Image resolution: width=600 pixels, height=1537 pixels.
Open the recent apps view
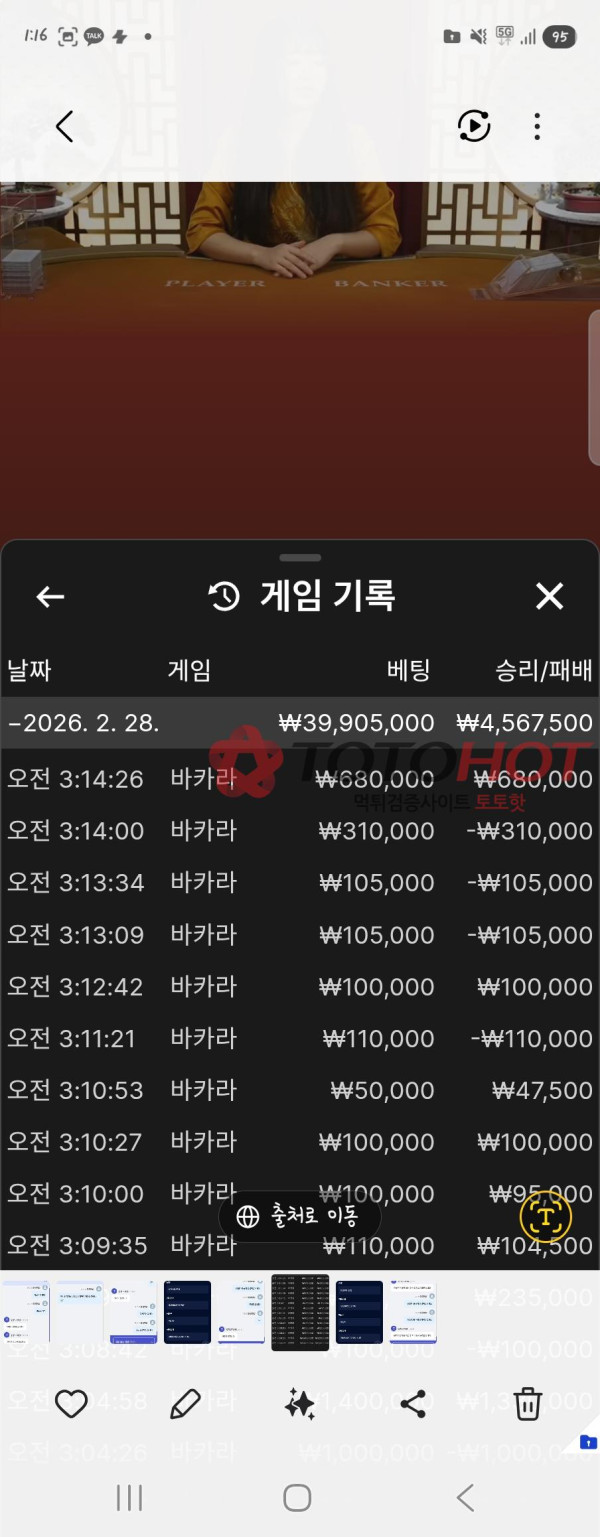[x=129, y=1497]
